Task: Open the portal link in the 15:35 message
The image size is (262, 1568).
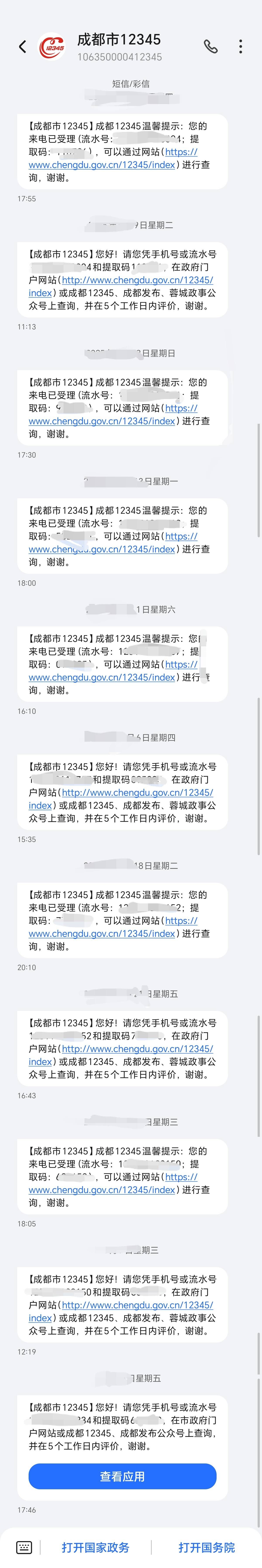Action: pos(137,792)
